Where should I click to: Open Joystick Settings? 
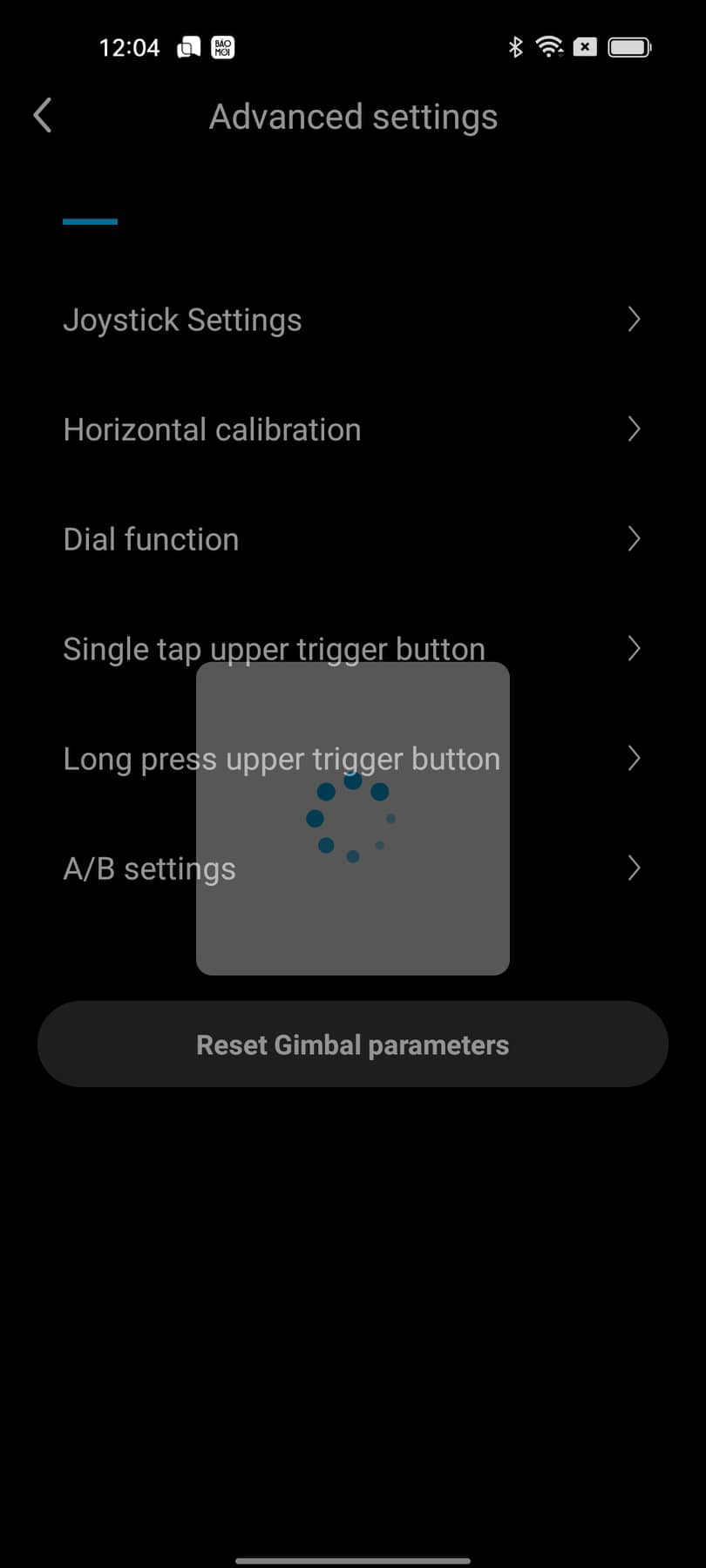353,320
